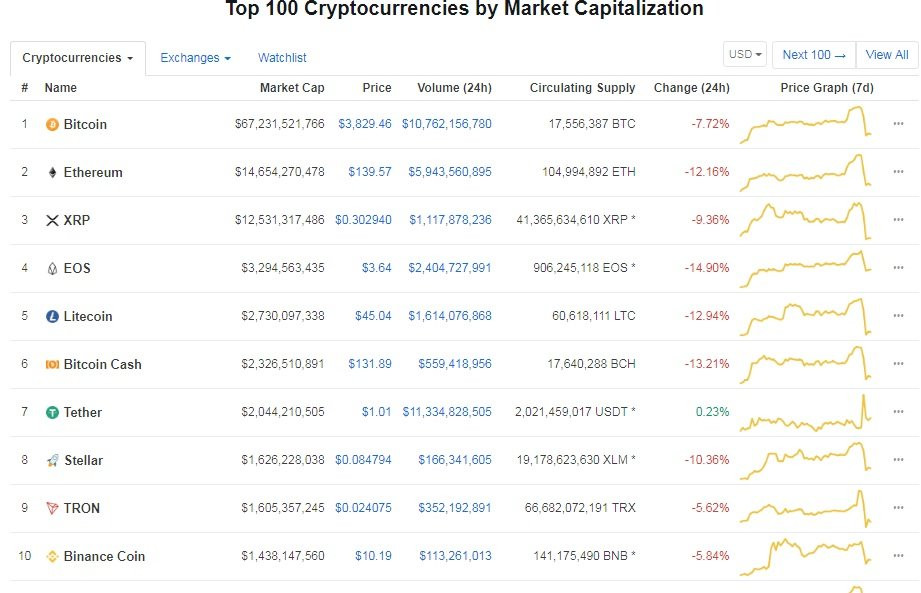
Task: Open Ethereum's 24h volume link
Action: 449,172
